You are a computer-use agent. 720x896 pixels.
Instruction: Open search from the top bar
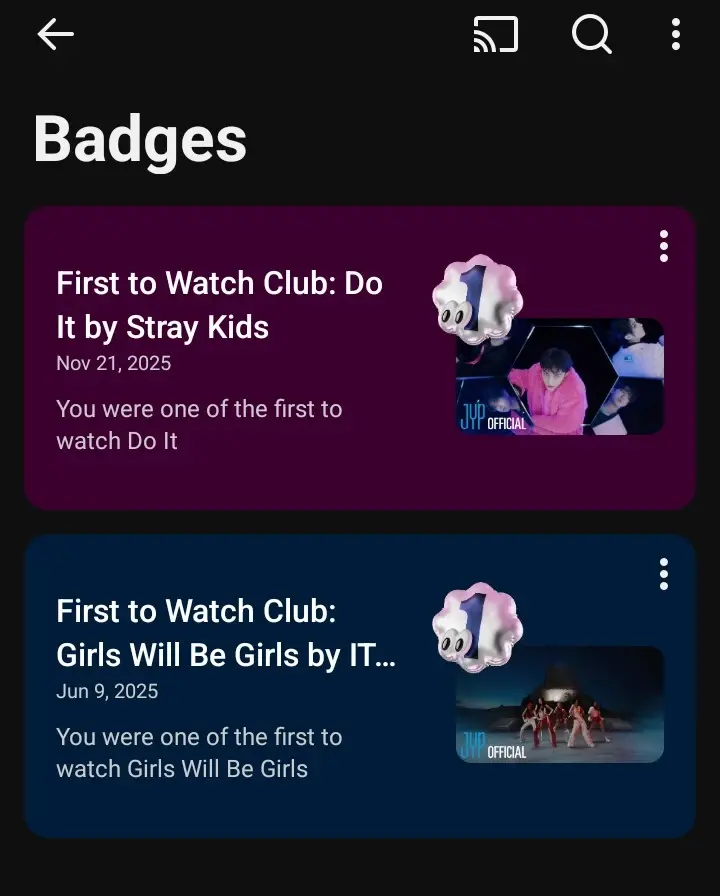[591, 35]
